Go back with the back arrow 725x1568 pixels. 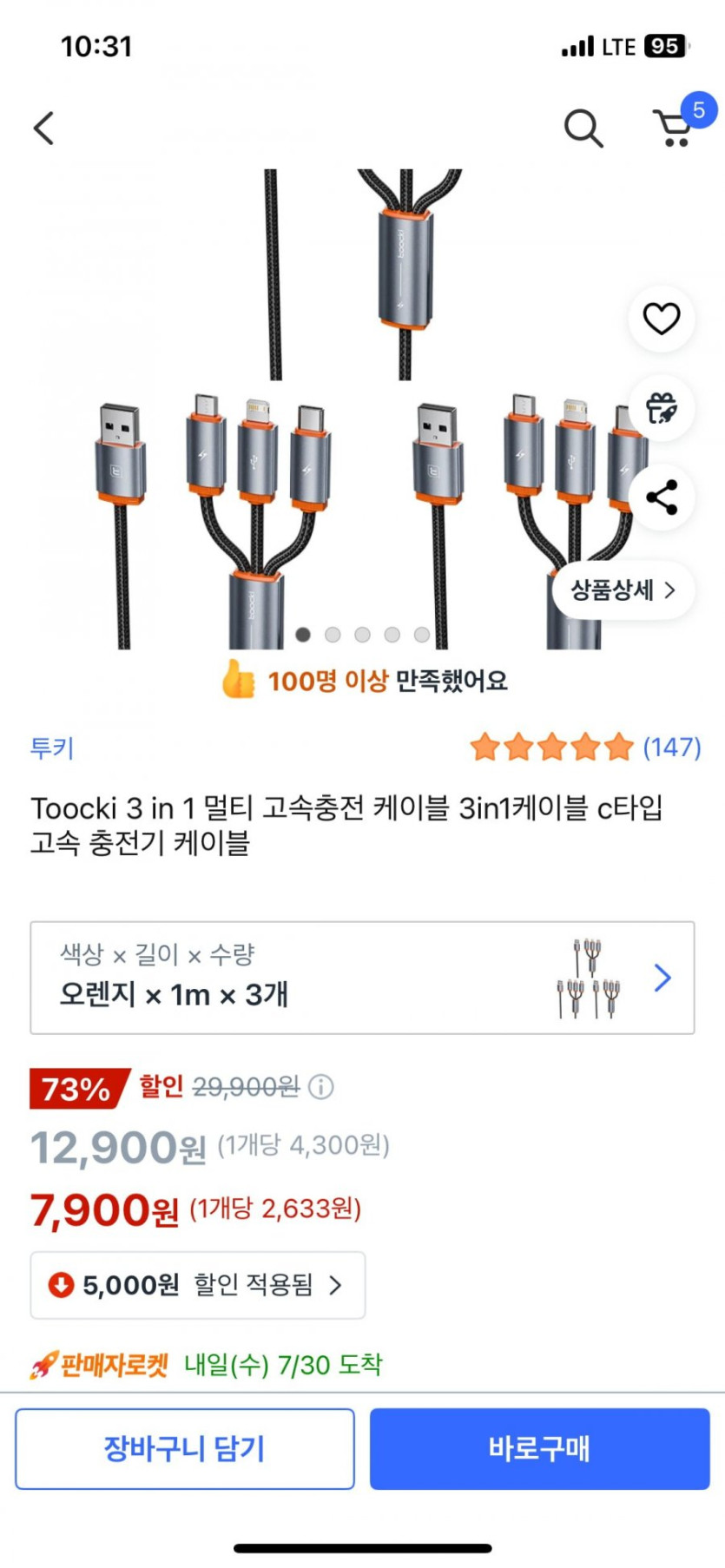43,127
